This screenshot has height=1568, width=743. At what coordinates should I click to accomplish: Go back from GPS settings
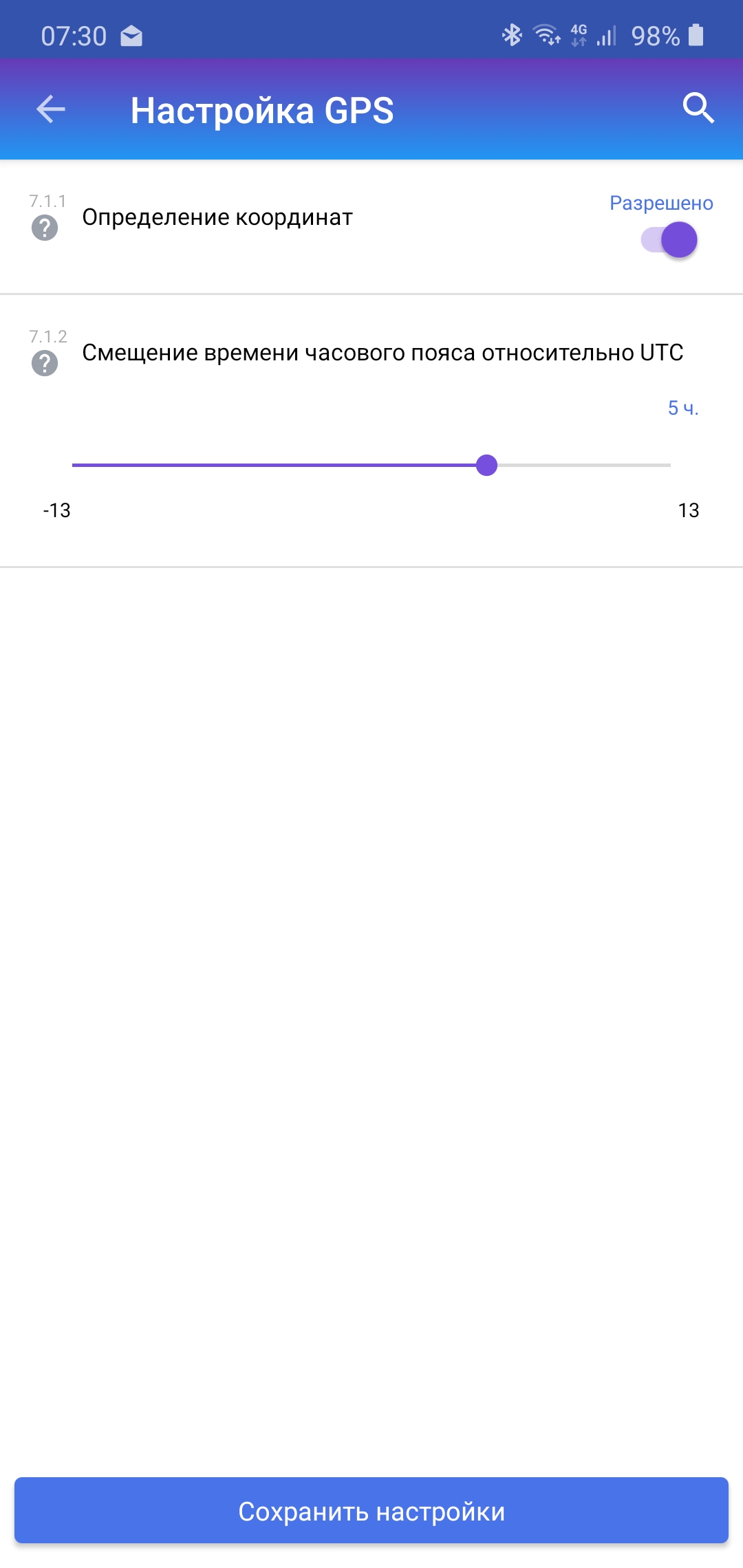51,109
